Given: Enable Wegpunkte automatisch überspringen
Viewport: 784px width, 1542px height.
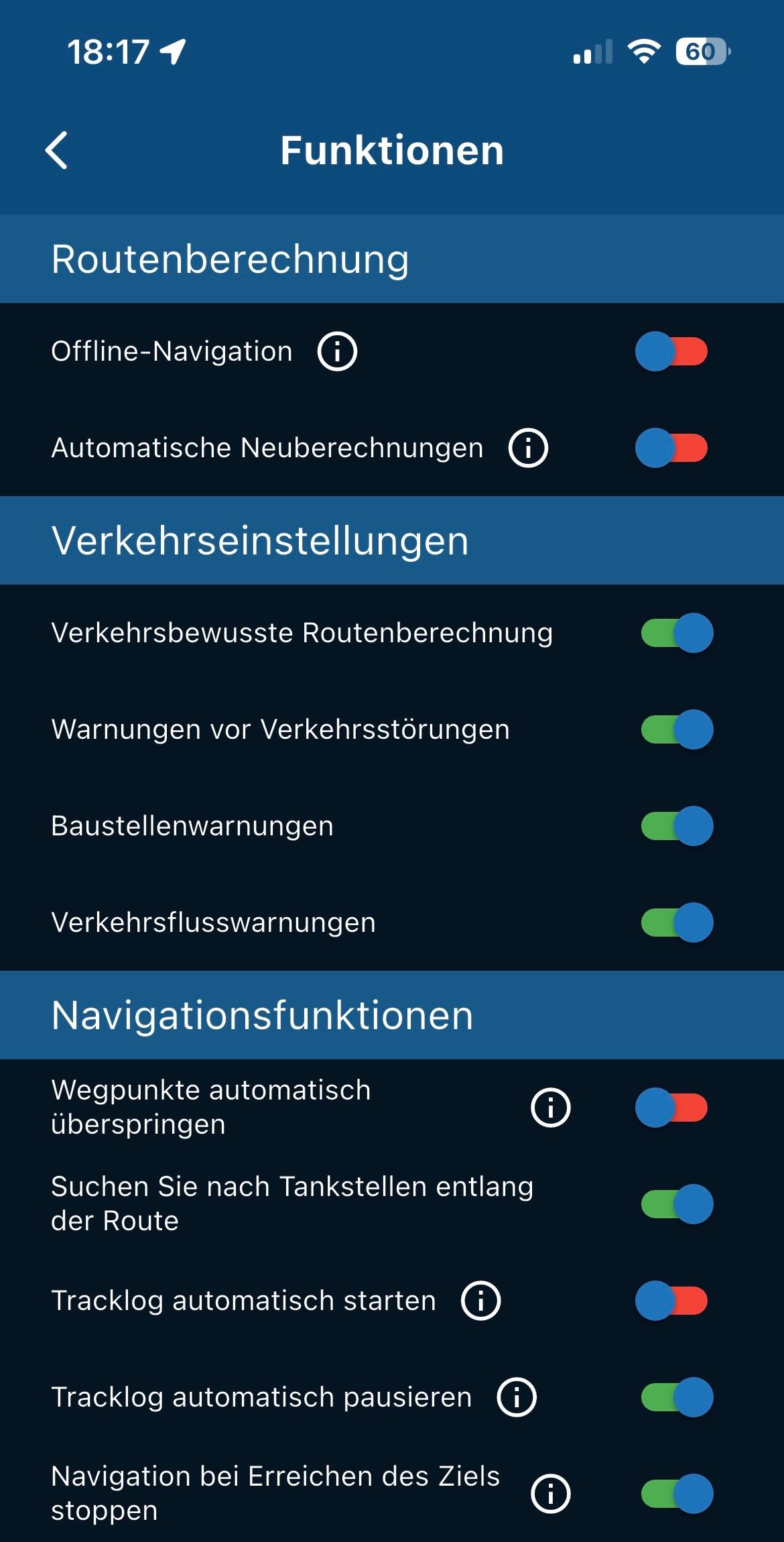Looking at the screenshot, I should click(x=672, y=1108).
